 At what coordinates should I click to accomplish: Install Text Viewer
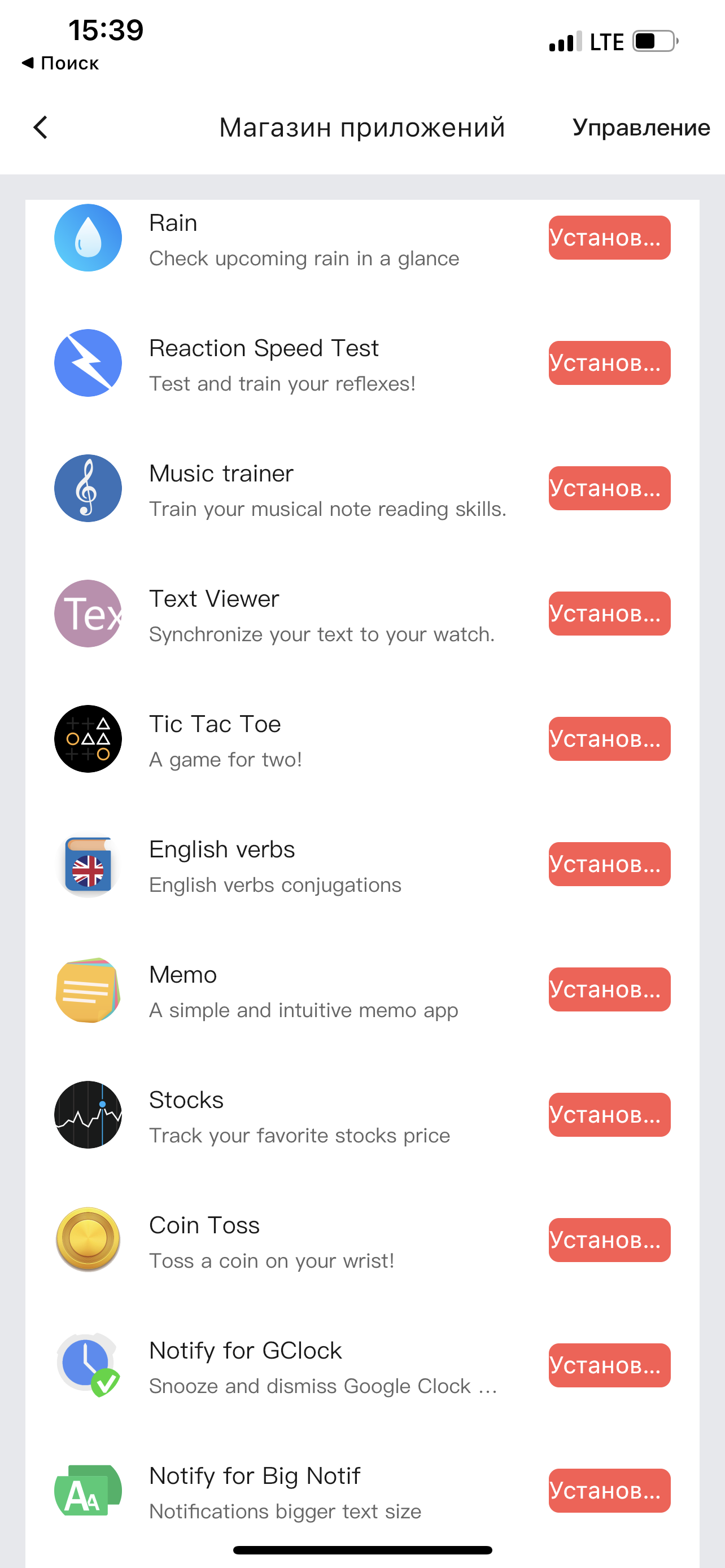coord(609,614)
